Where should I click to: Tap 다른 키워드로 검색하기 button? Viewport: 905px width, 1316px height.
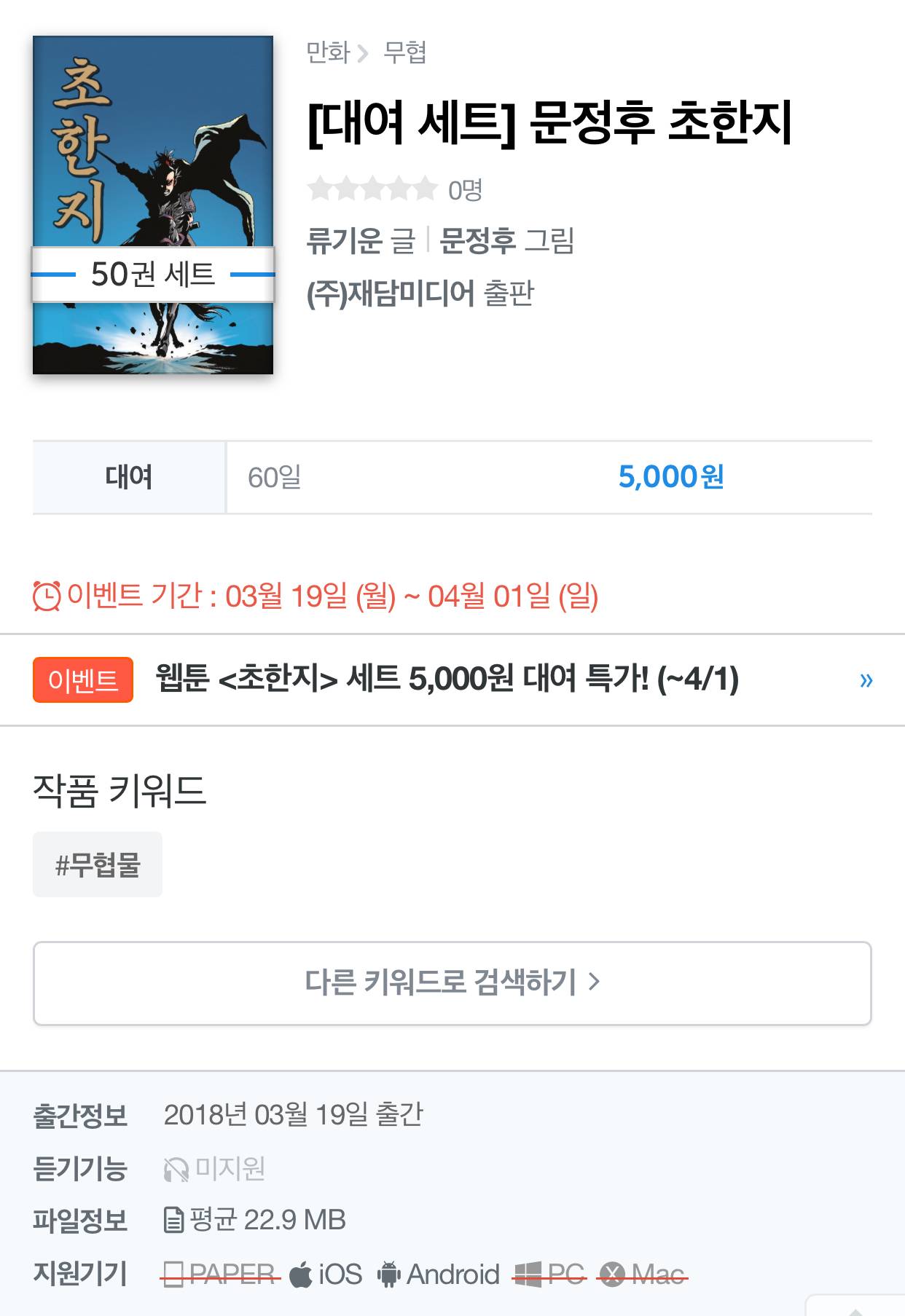[x=452, y=982]
